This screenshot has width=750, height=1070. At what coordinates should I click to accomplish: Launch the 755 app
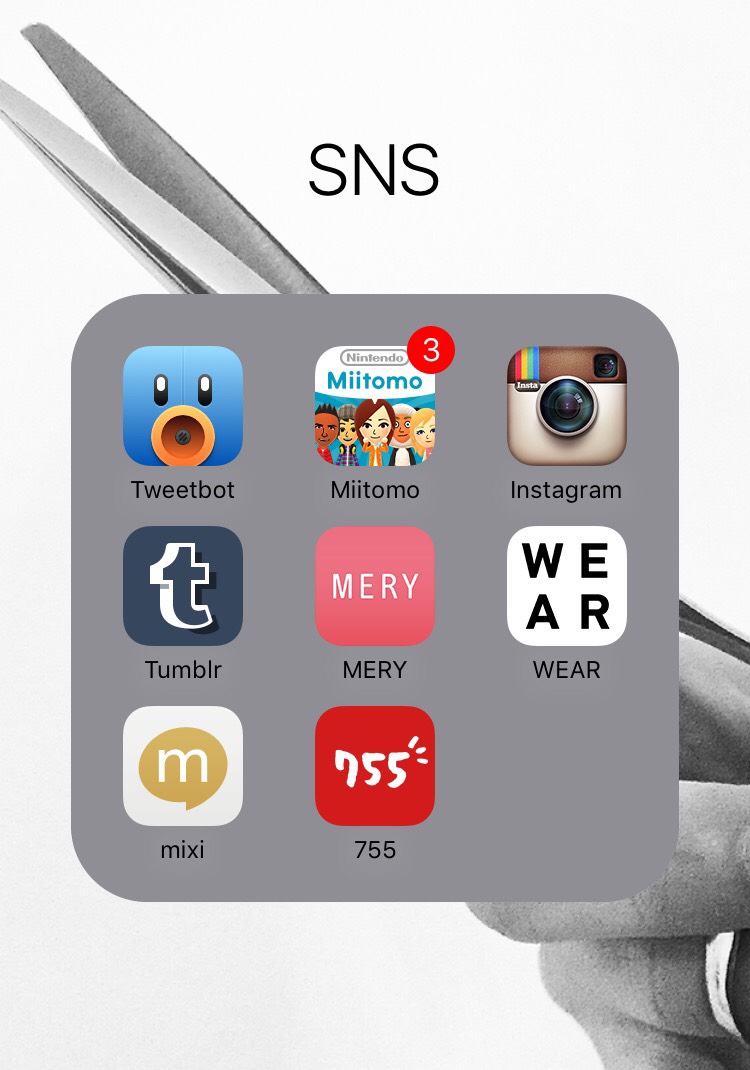[x=375, y=766]
